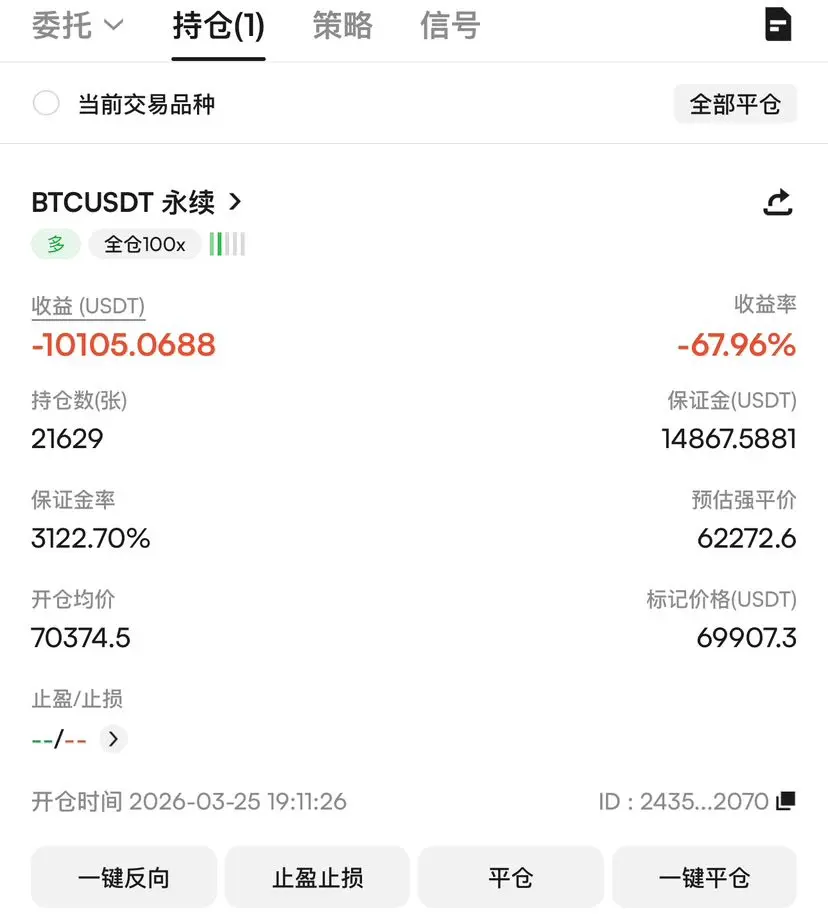The image size is (828, 920).
Task: Adjust the 全仓100x leverage chip
Action: [x=145, y=244]
